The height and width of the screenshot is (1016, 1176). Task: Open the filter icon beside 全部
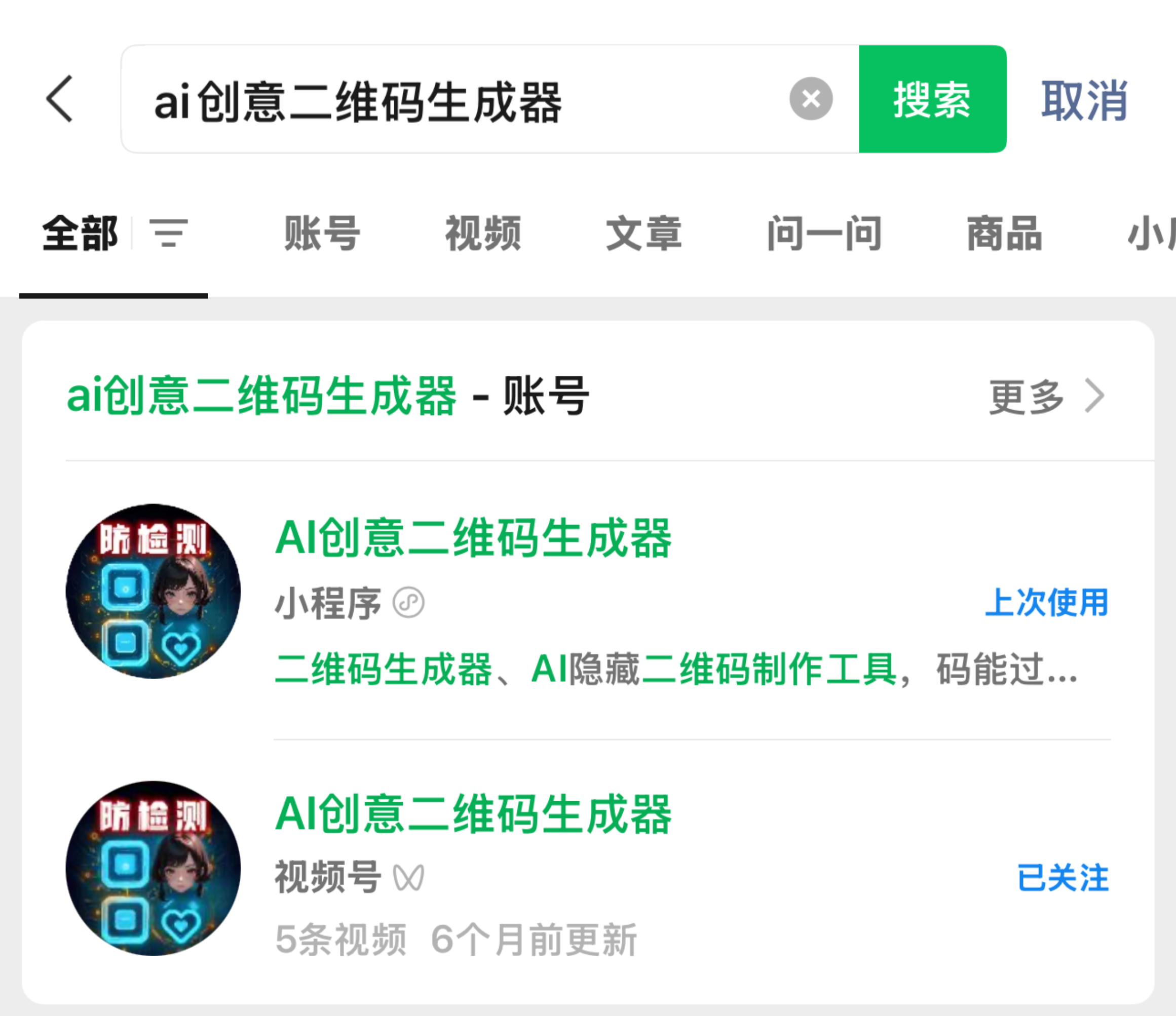pos(169,233)
